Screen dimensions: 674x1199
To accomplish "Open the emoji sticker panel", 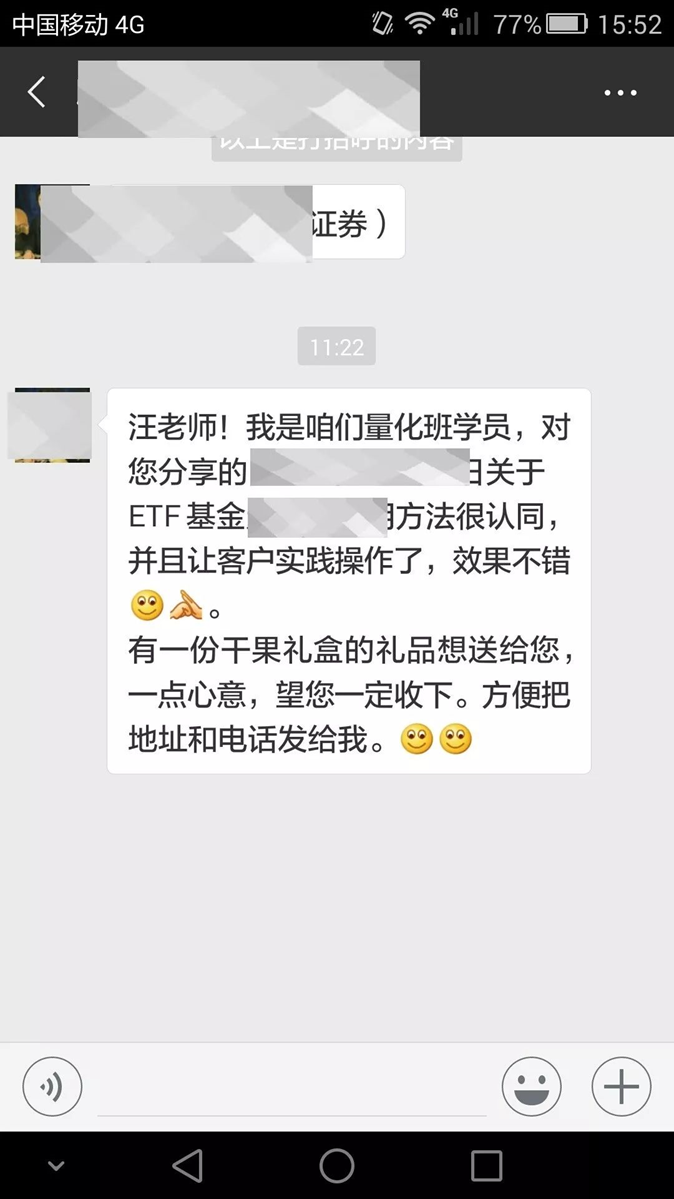I will pyautogui.click(x=531, y=1086).
